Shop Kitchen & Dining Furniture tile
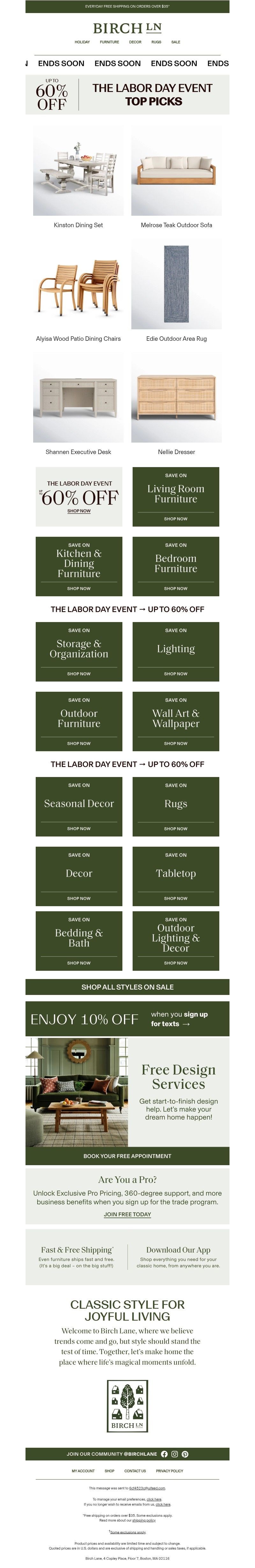 [x=79, y=566]
